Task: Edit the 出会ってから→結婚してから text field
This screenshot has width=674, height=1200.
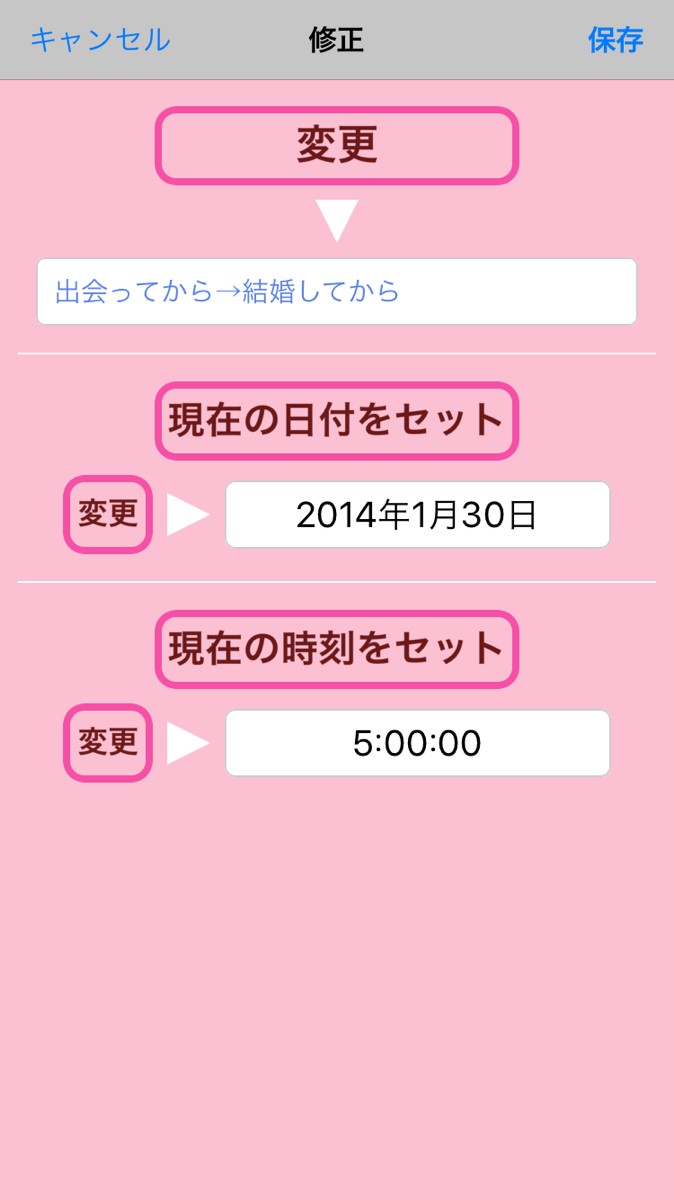Action: coord(337,292)
